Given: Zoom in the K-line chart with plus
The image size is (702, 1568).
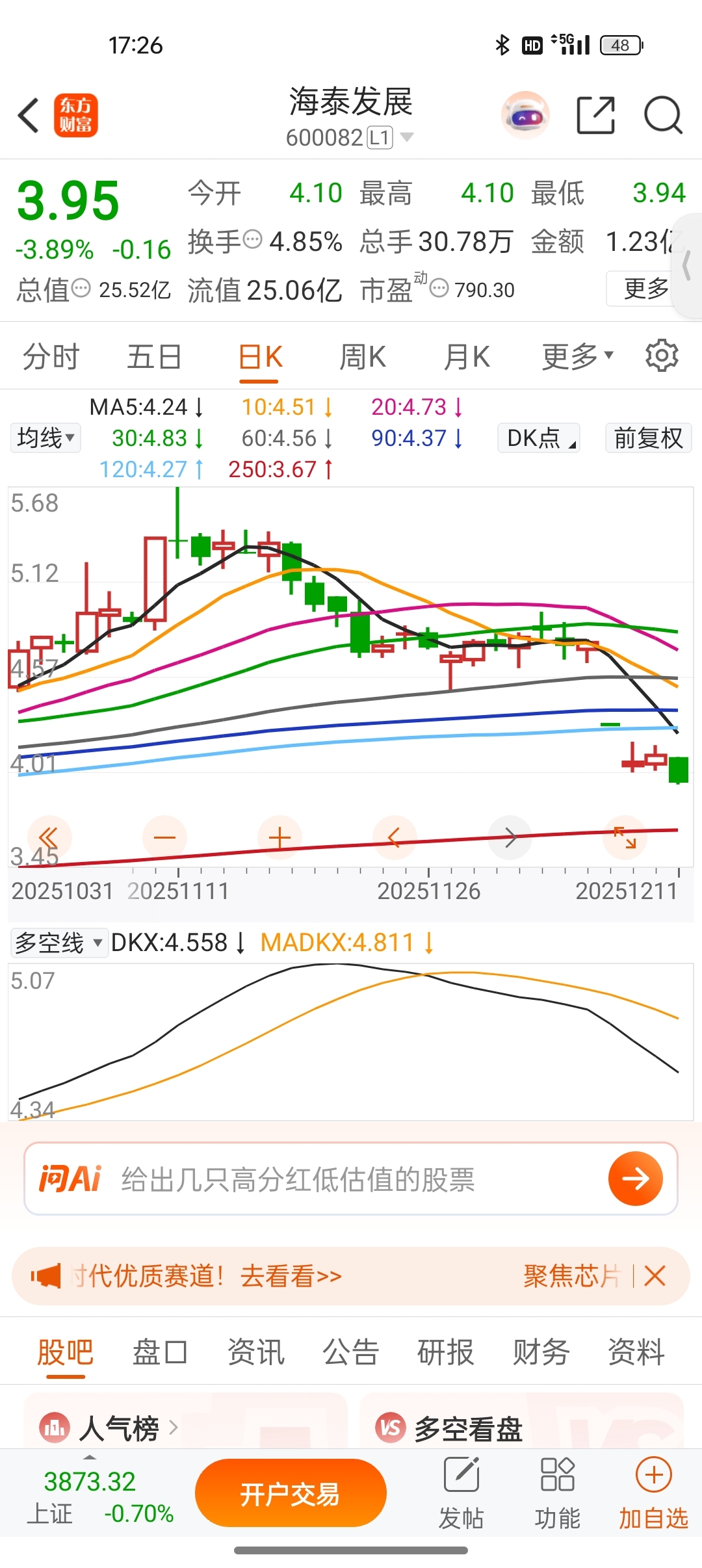Looking at the screenshot, I should pyautogui.click(x=279, y=838).
